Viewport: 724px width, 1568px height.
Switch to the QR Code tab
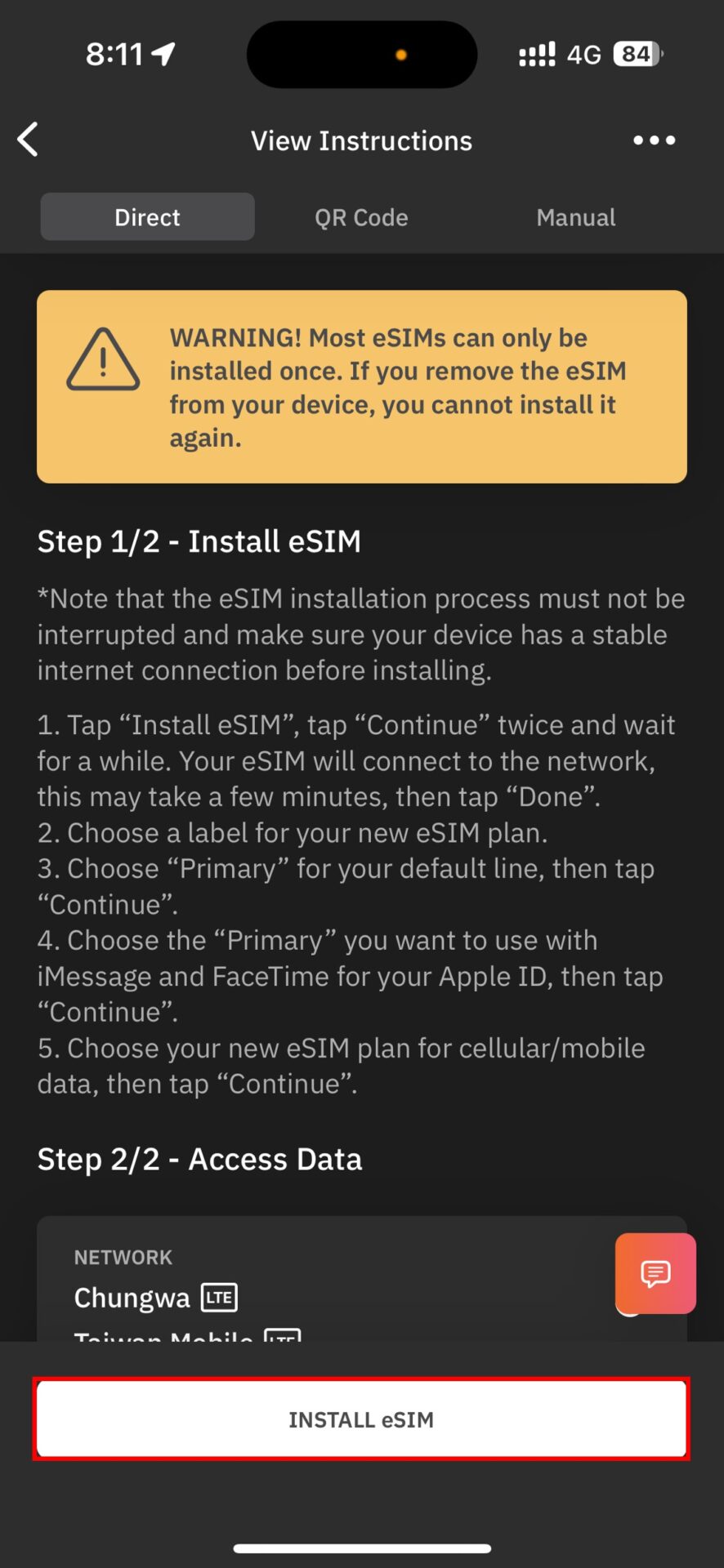coord(361,217)
